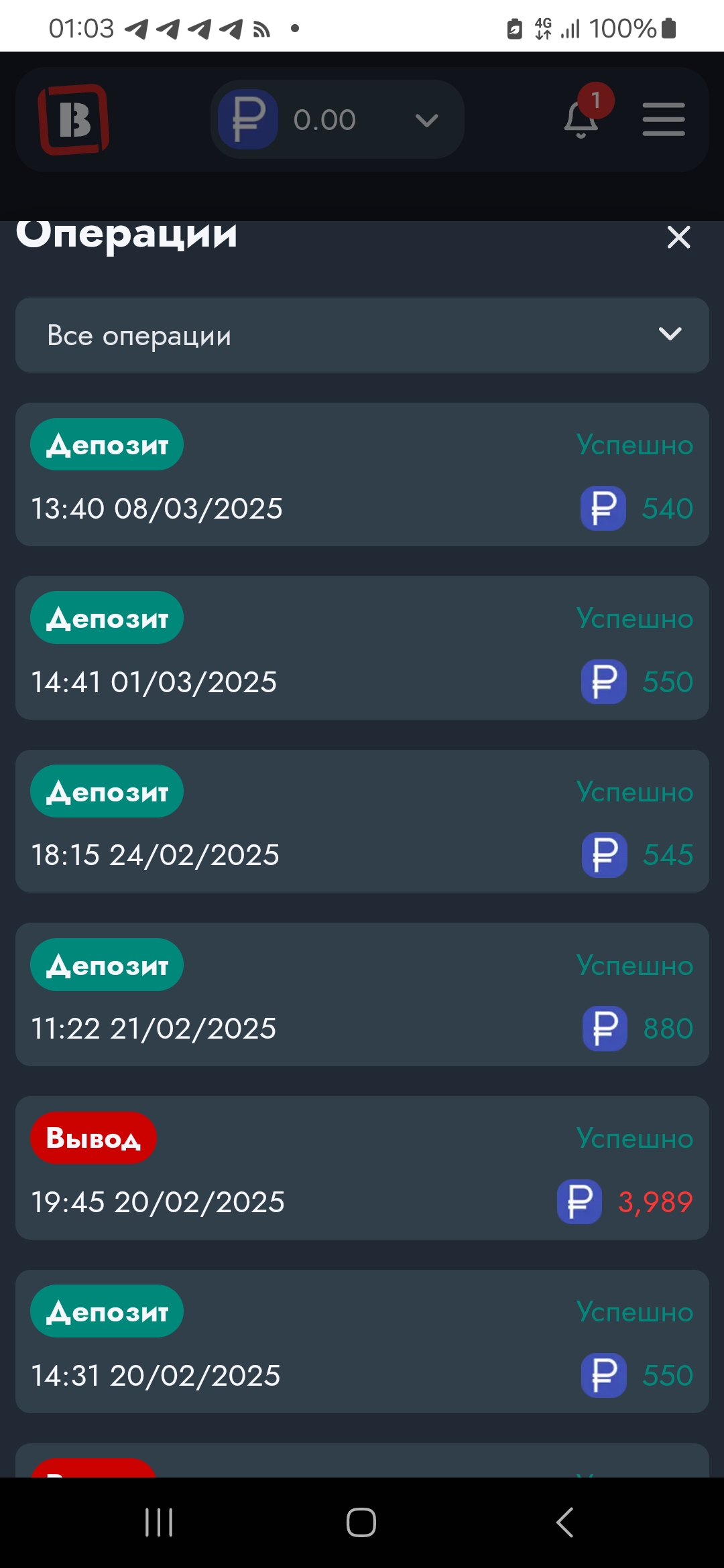Screen dimensions: 724x1568
Task: Tap the red B logo
Action: click(74, 119)
